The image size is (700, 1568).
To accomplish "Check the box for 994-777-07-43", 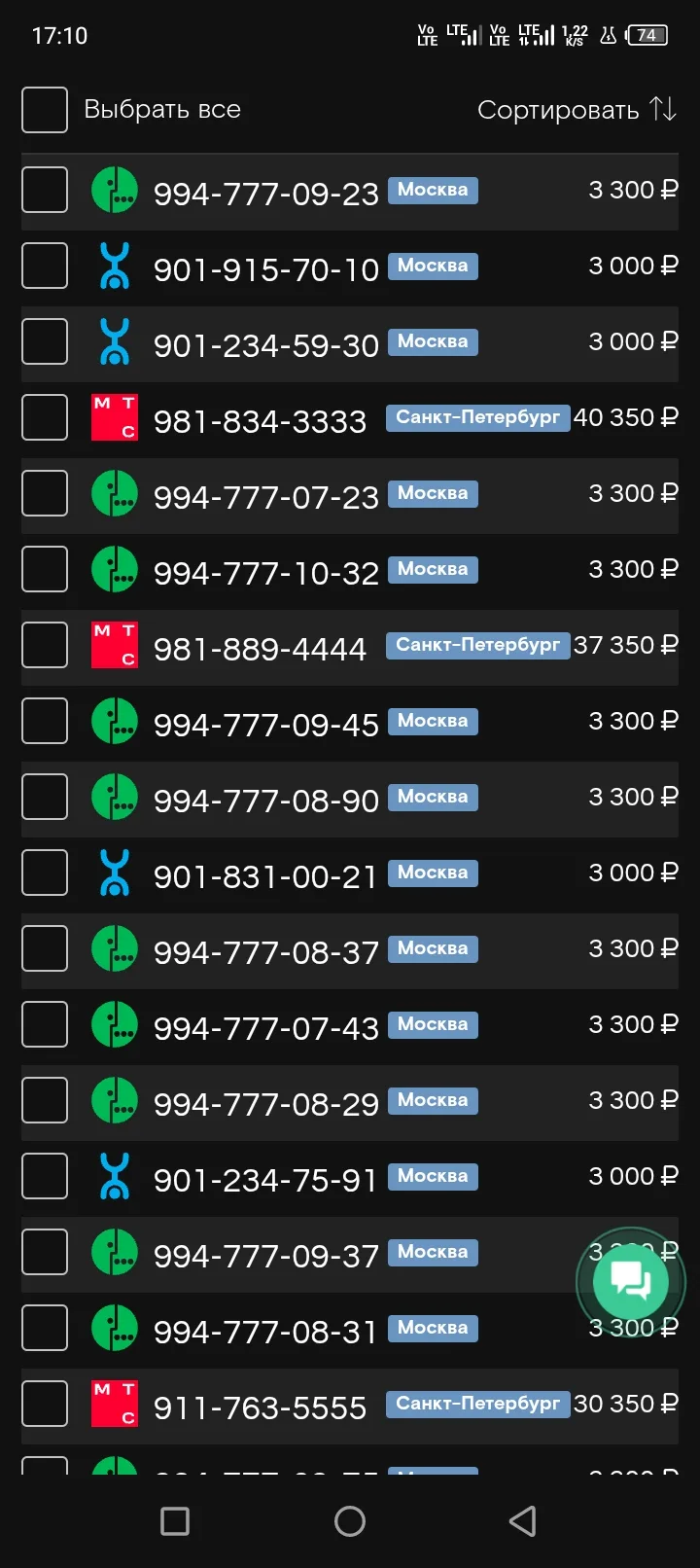I will point(45,1024).
